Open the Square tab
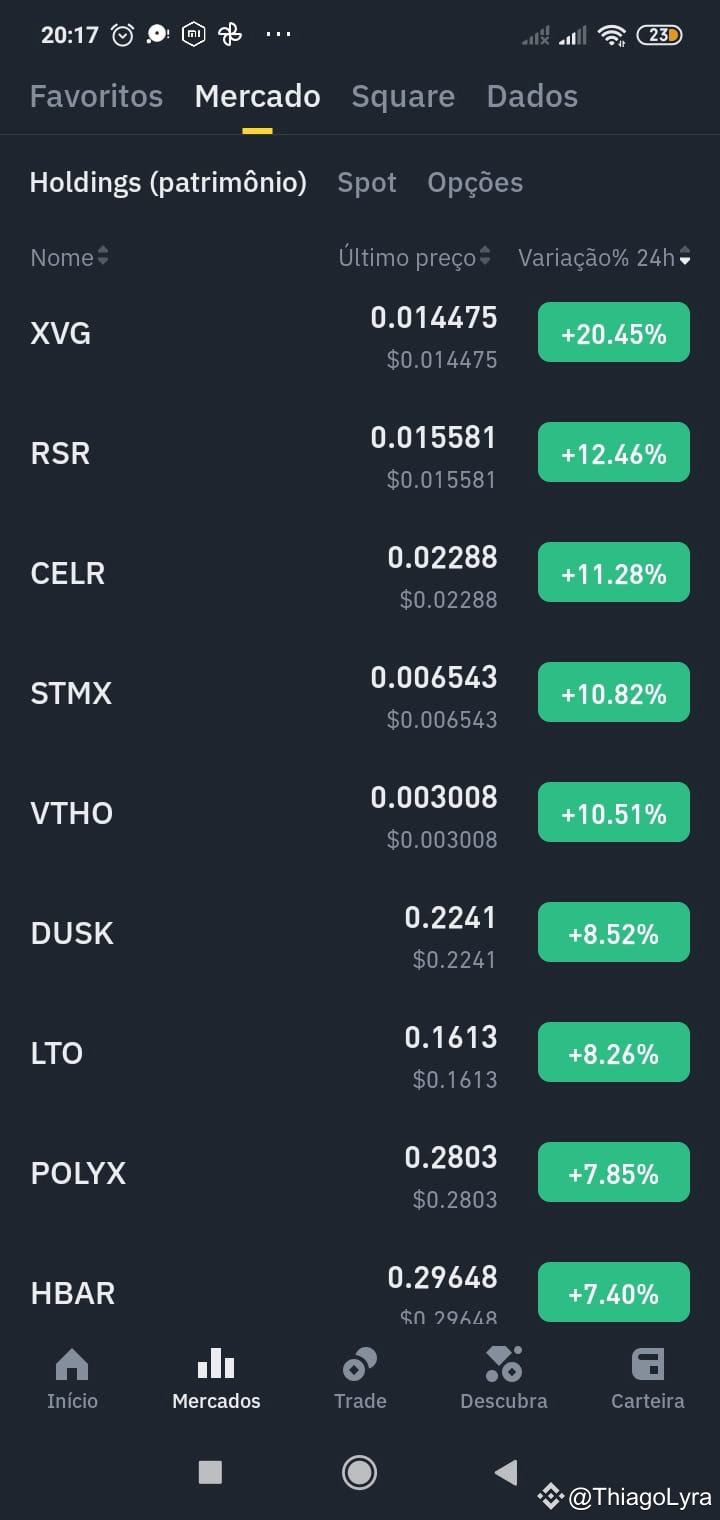 coord(403,96)
